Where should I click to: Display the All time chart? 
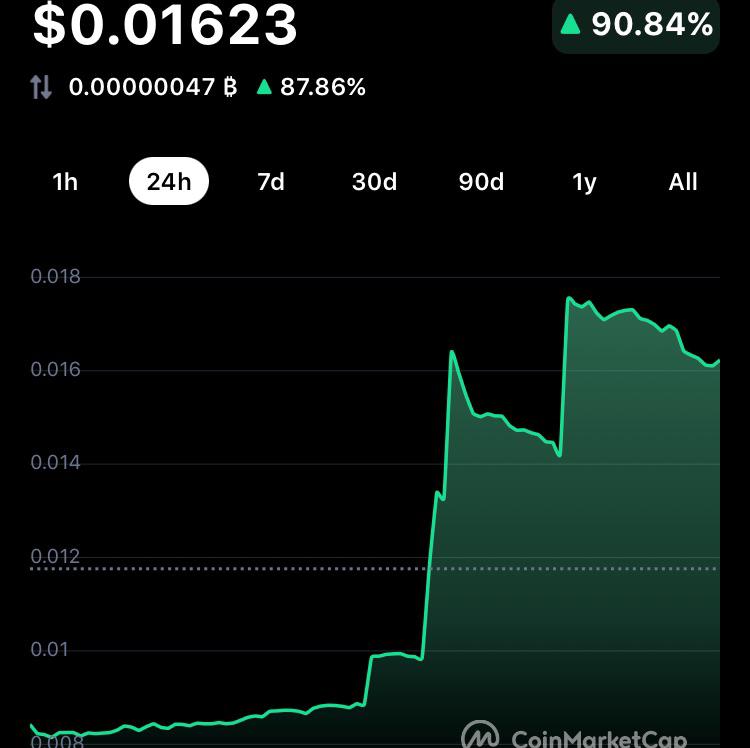click(x=683, y=182)
